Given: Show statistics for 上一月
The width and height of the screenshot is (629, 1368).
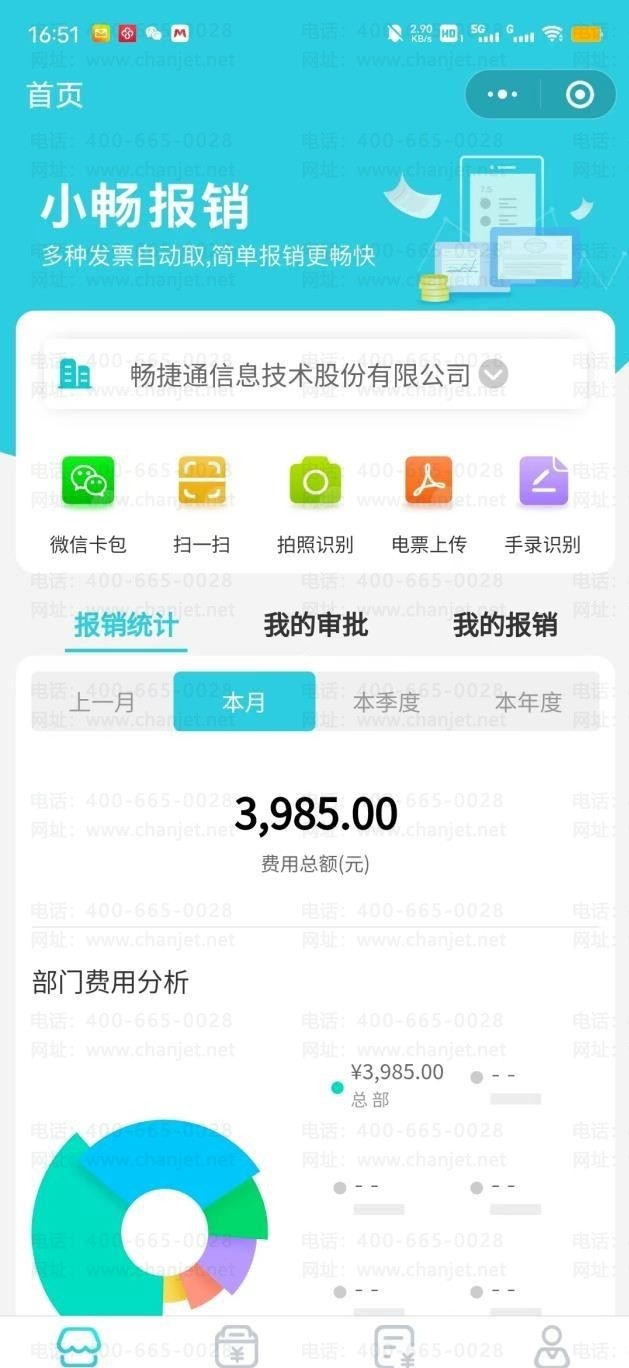Looking at the screenshot, I should [102, 702].
